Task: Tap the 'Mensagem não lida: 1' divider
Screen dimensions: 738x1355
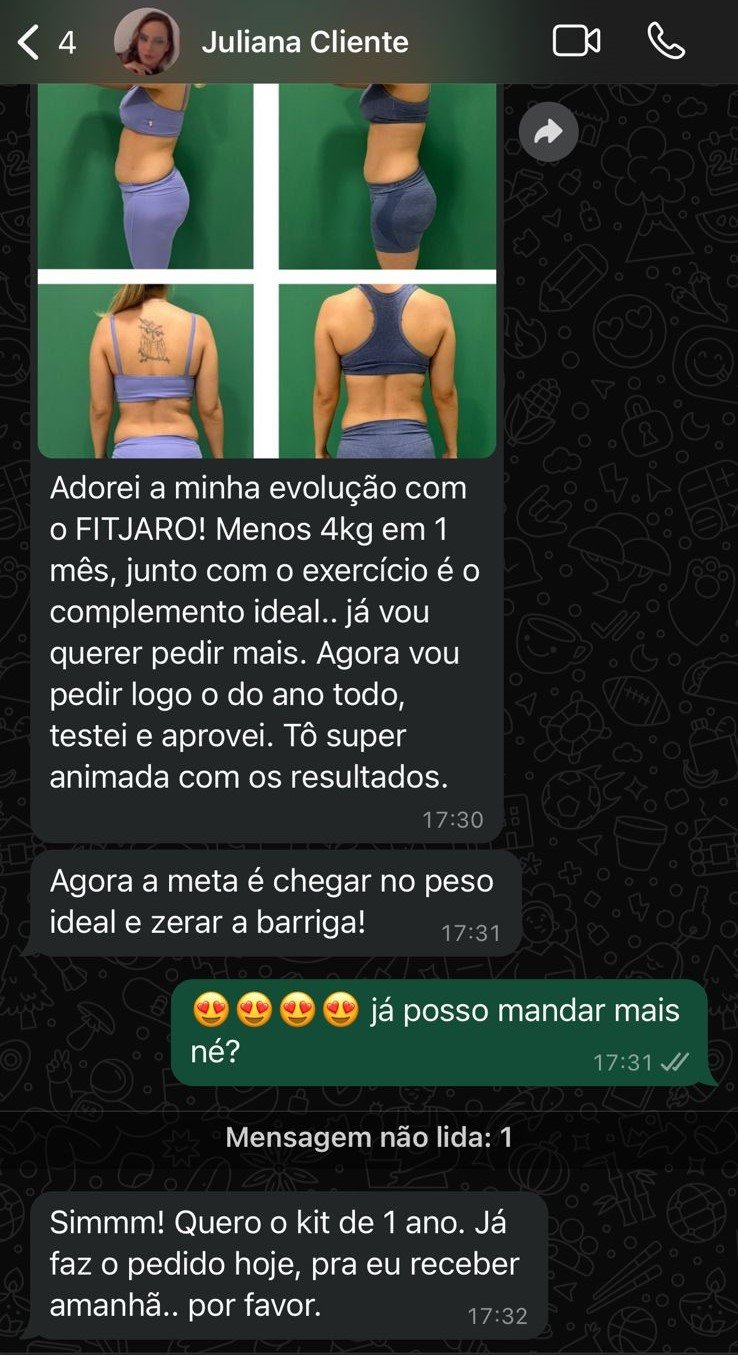Action: (x=369, y=1134)
